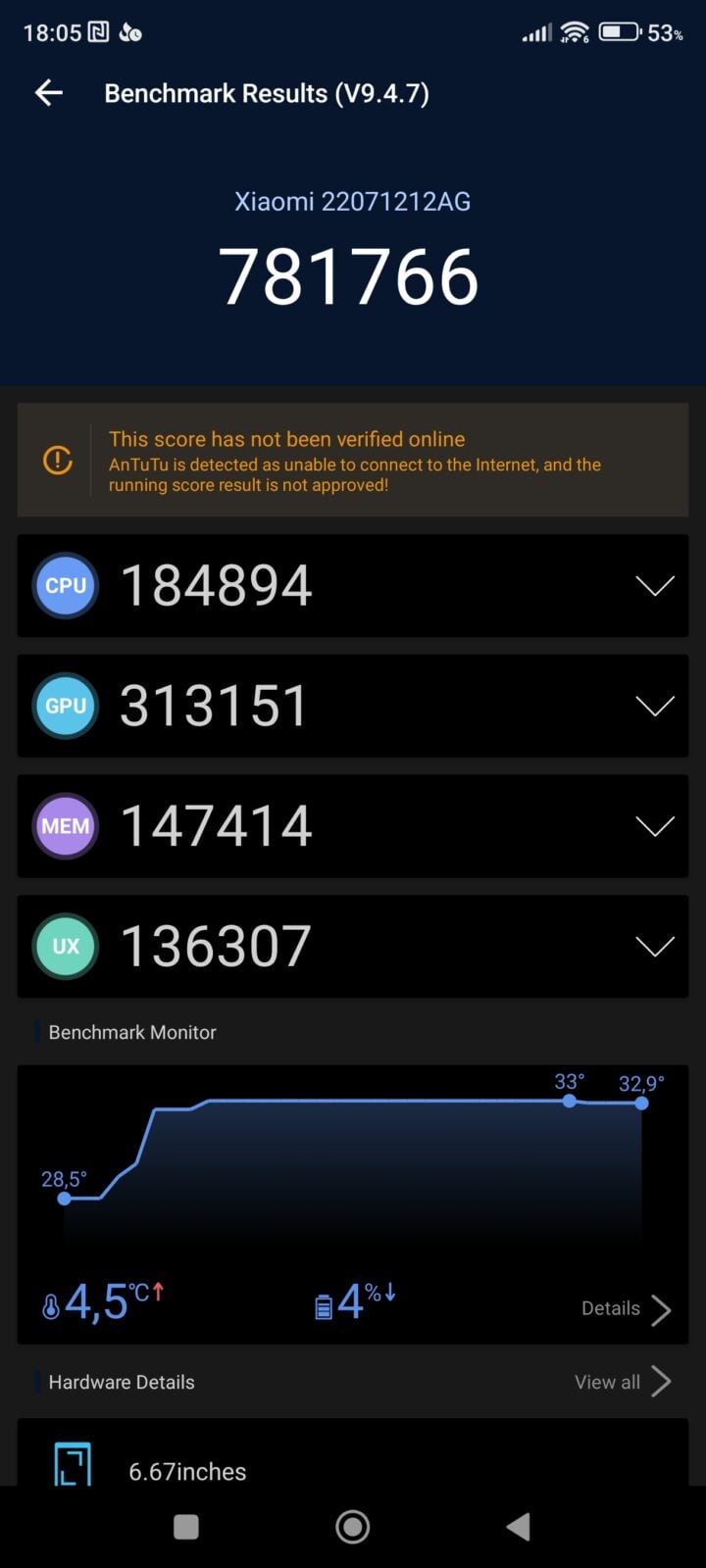Open Benchmark Monitor Details

click(x=626, y=1309)
